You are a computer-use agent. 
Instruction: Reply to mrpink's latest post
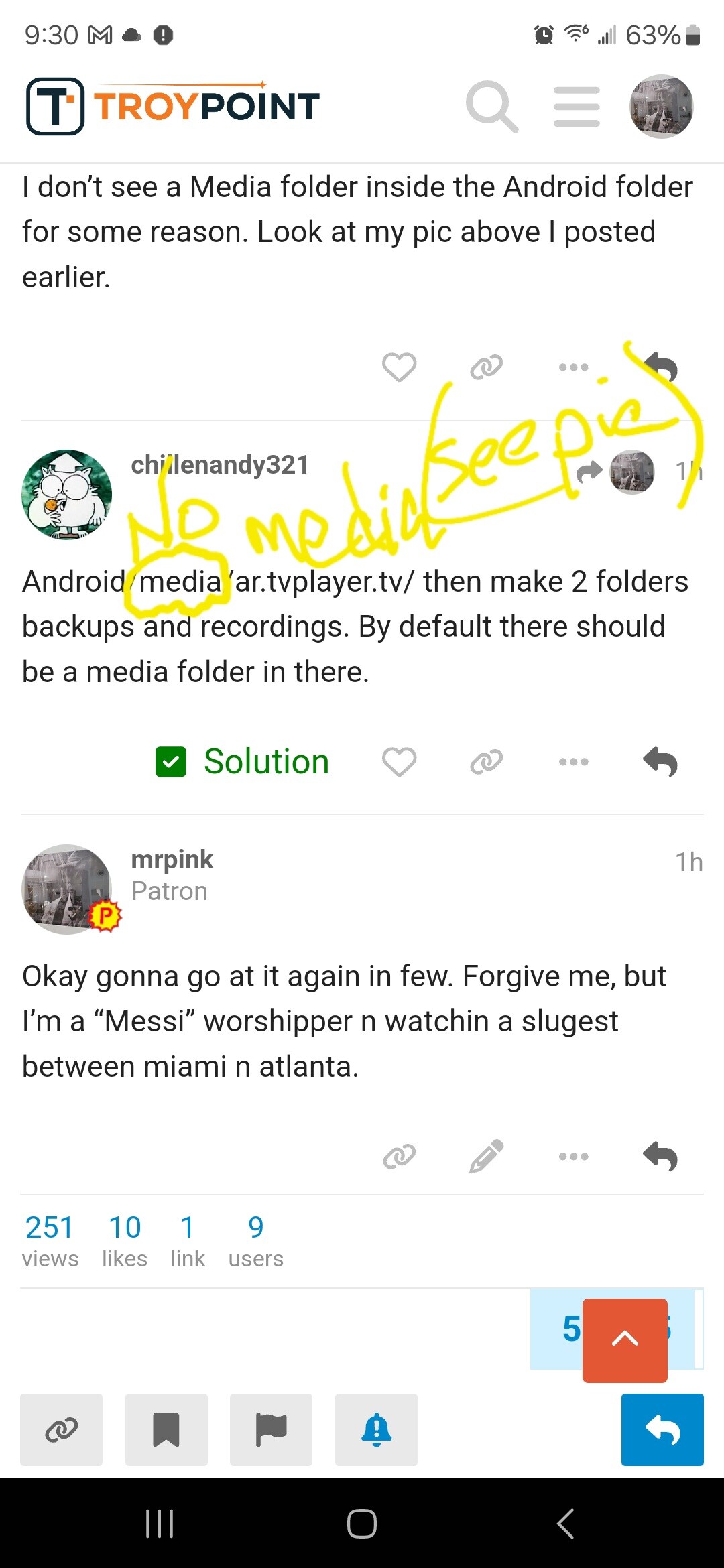point(660,1156)
